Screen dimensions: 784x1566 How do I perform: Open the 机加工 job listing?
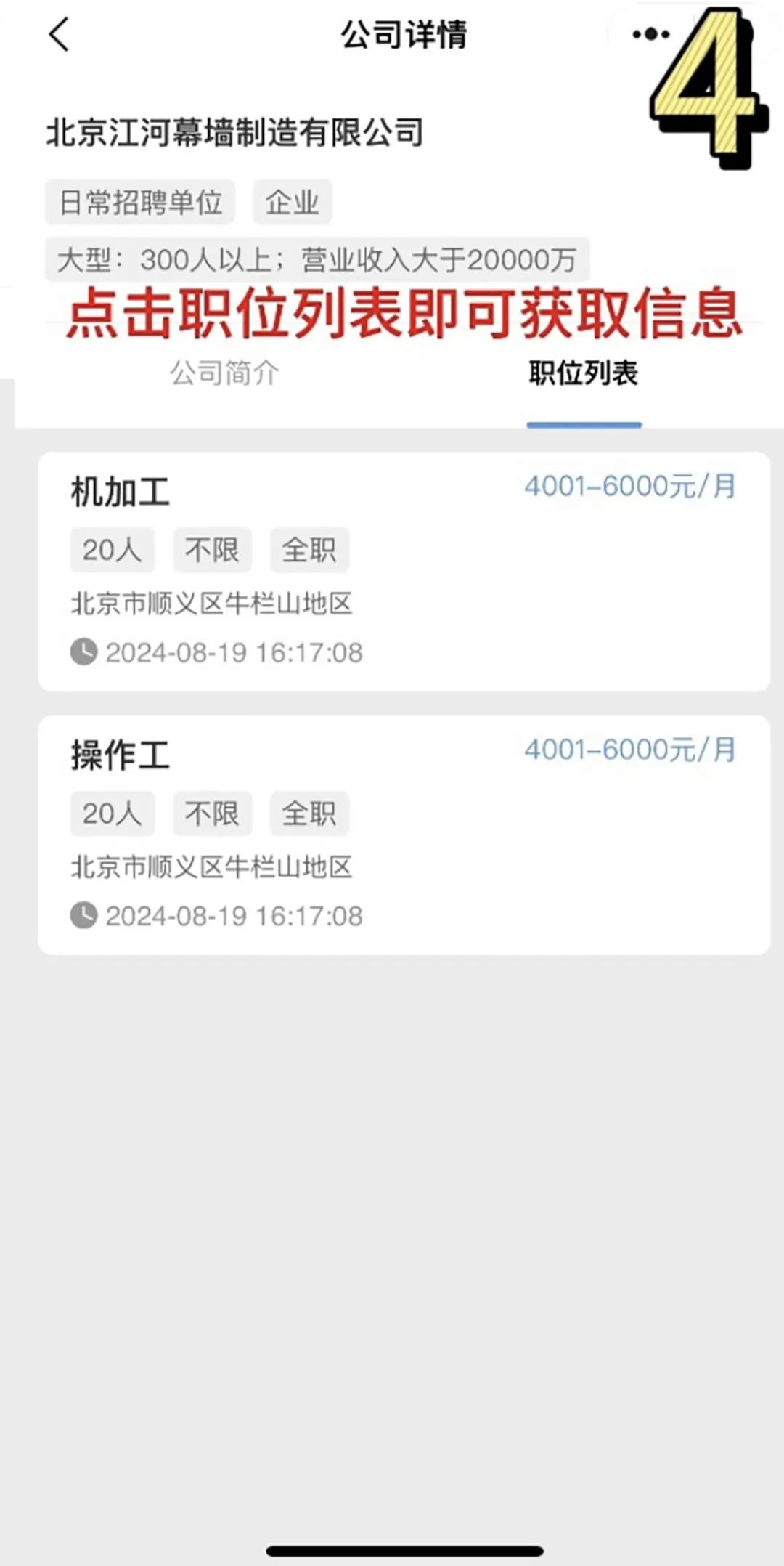tap(404, 571)
